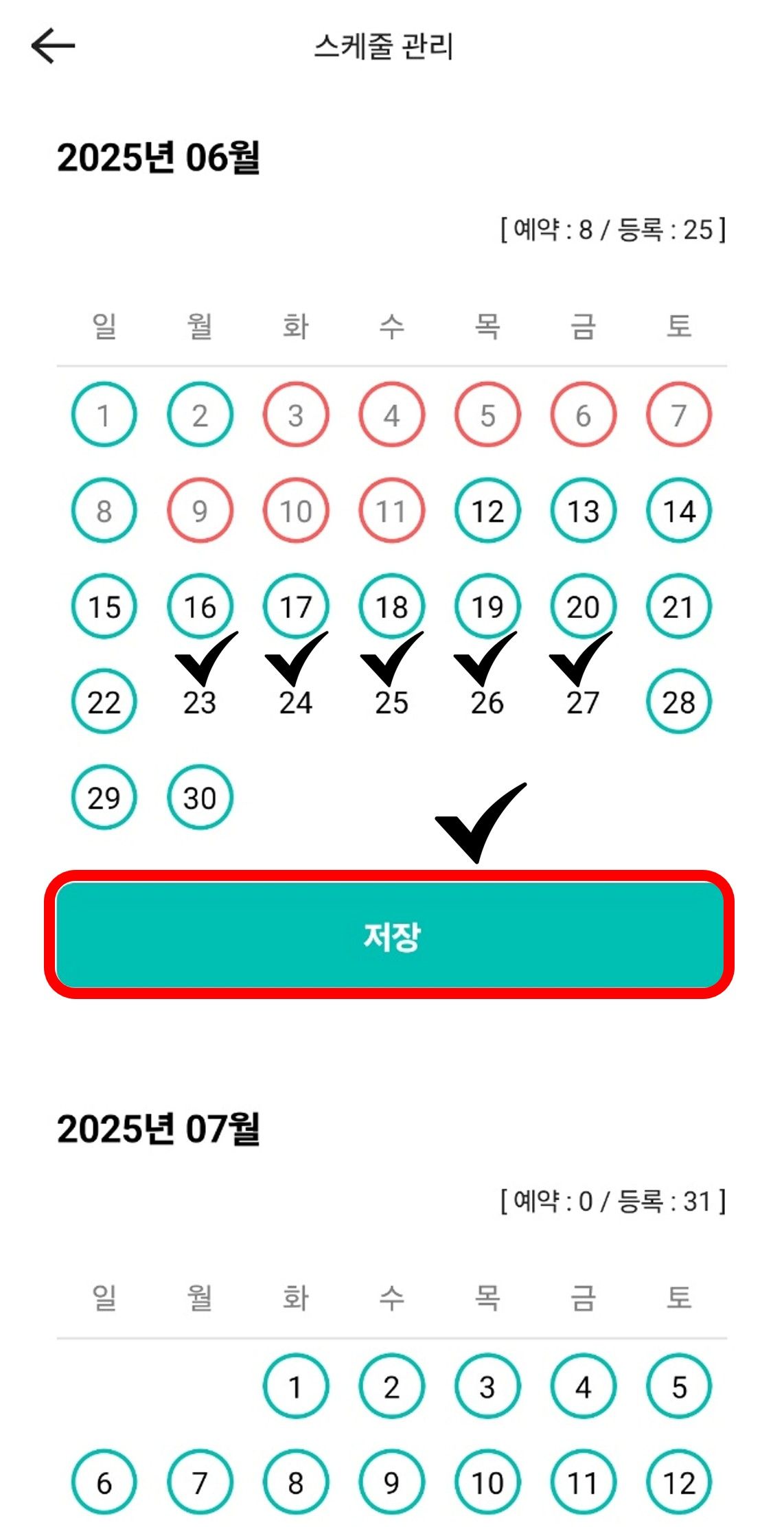
Task: Tap June 23 to register it
Action: (200, 702)
